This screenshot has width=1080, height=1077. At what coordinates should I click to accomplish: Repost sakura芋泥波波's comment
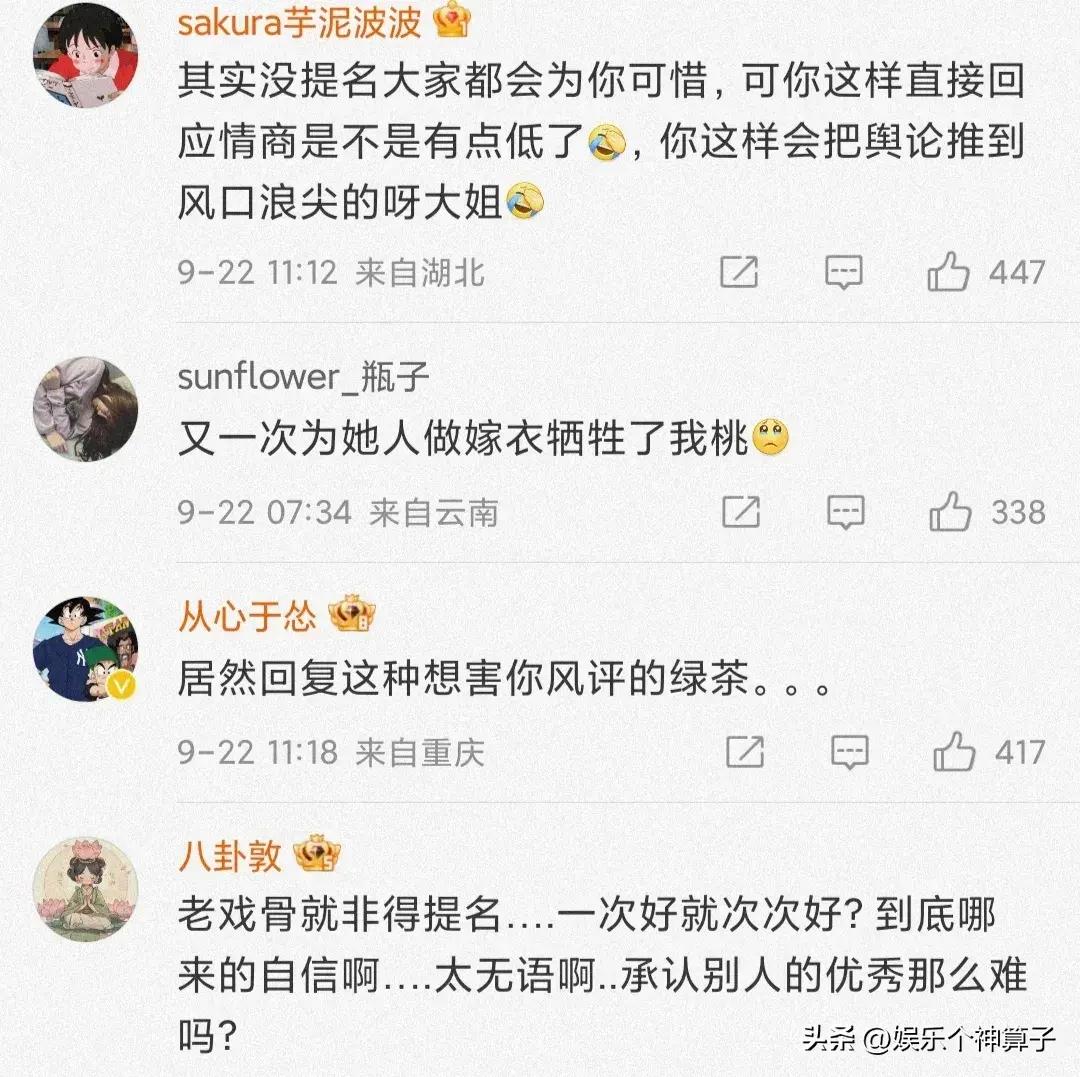point(739,272)
